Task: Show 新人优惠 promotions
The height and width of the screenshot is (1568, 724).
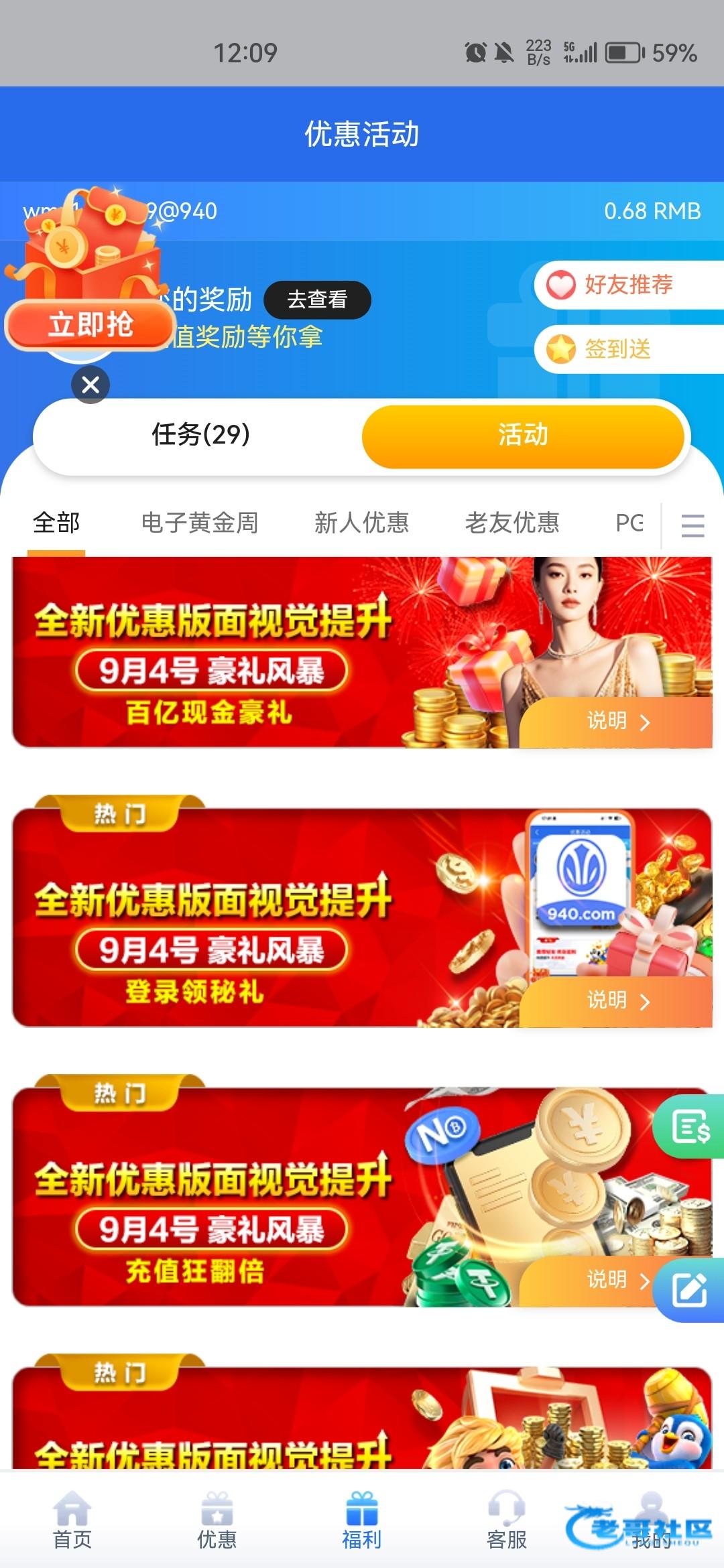Action: point(361,523)
